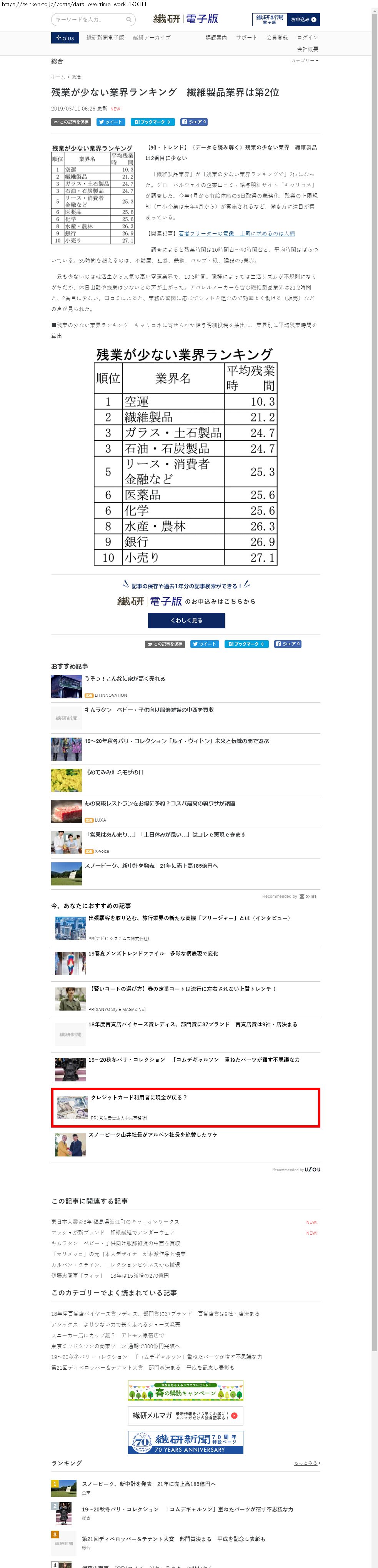
Task: Open 繊研アーカイブ in the top navigation
Action: (x=152, y=38)
